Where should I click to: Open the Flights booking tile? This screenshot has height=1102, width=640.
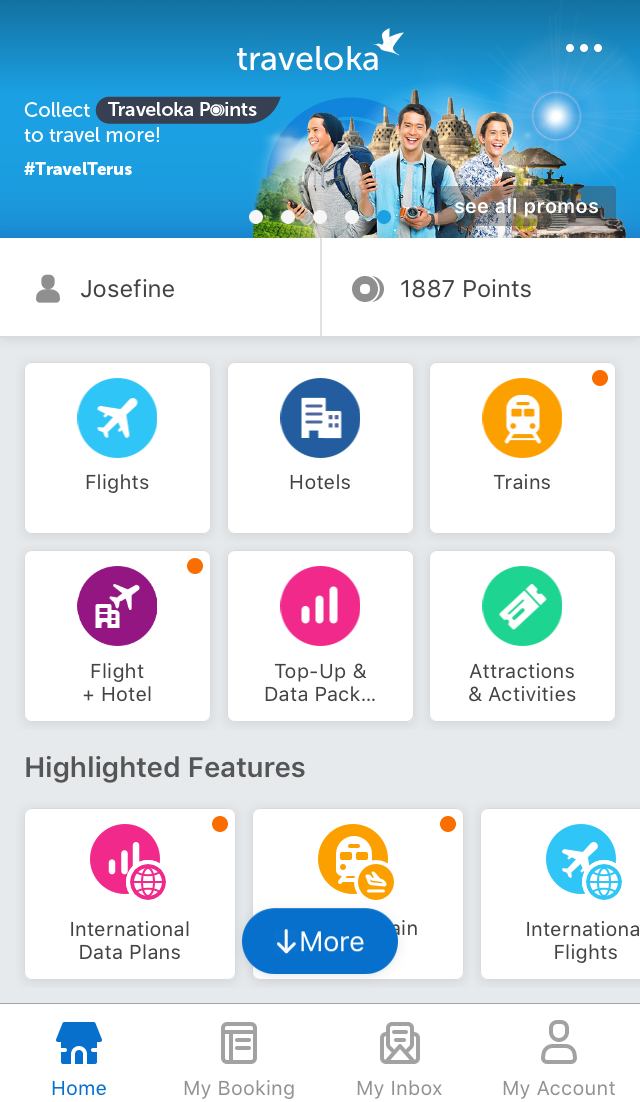pos(117,447)
